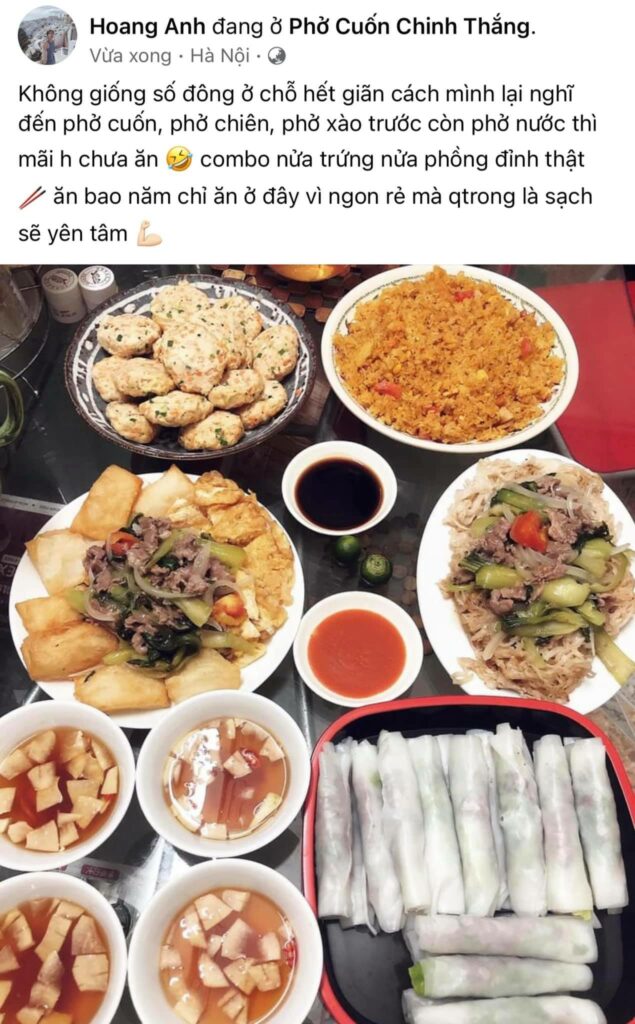
Task: Open the Phở Cuốn Chinh Thắng location page
Action: 411,28
